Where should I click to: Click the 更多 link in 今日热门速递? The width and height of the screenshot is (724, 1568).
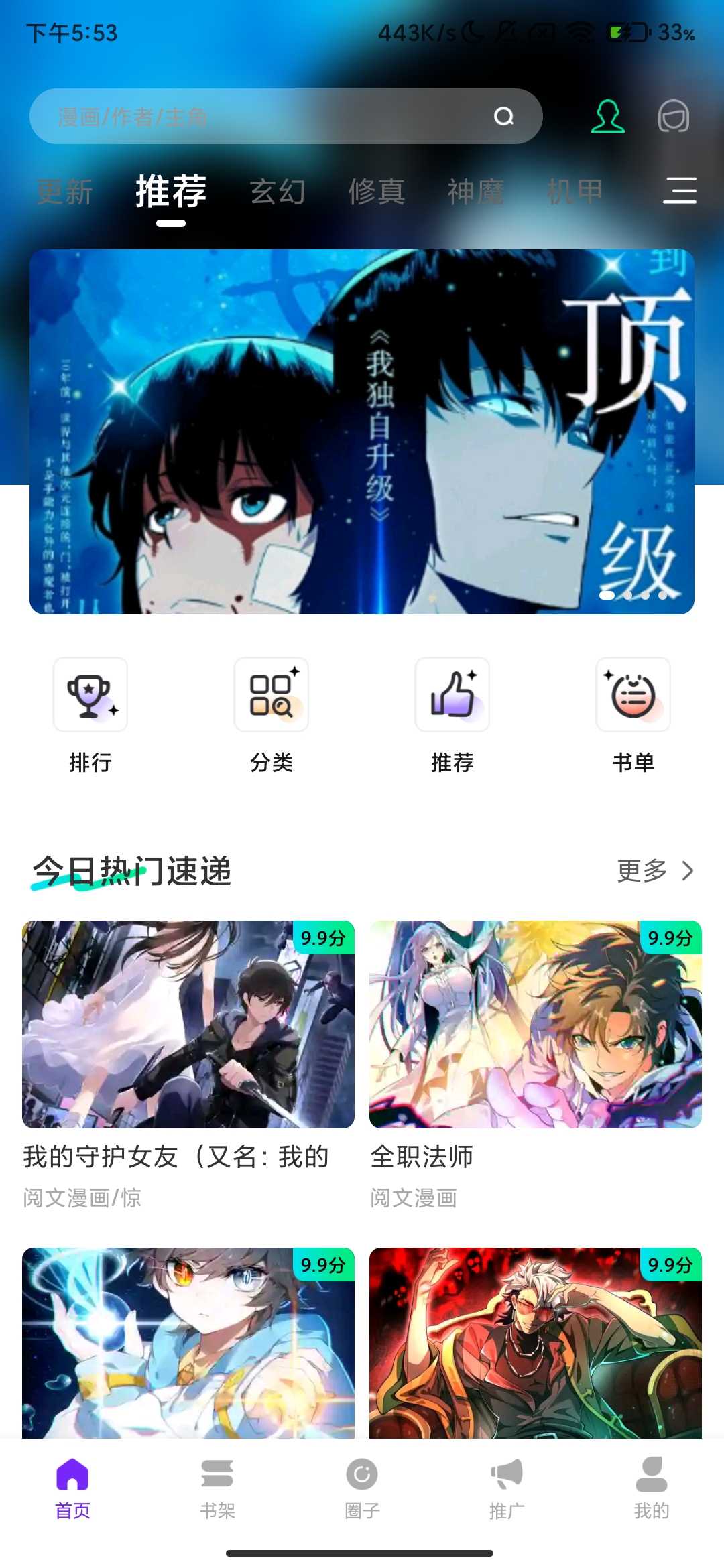(641, 872)
